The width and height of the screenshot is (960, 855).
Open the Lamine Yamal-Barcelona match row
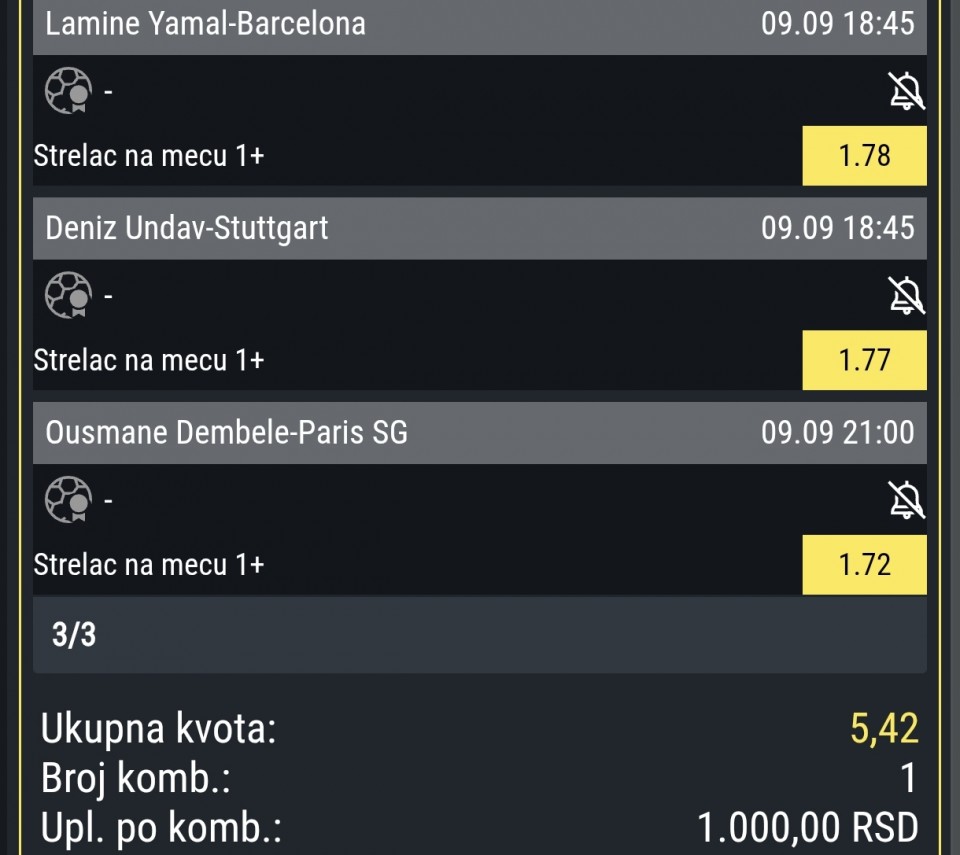pyautogui.click(x=479, y=24)
